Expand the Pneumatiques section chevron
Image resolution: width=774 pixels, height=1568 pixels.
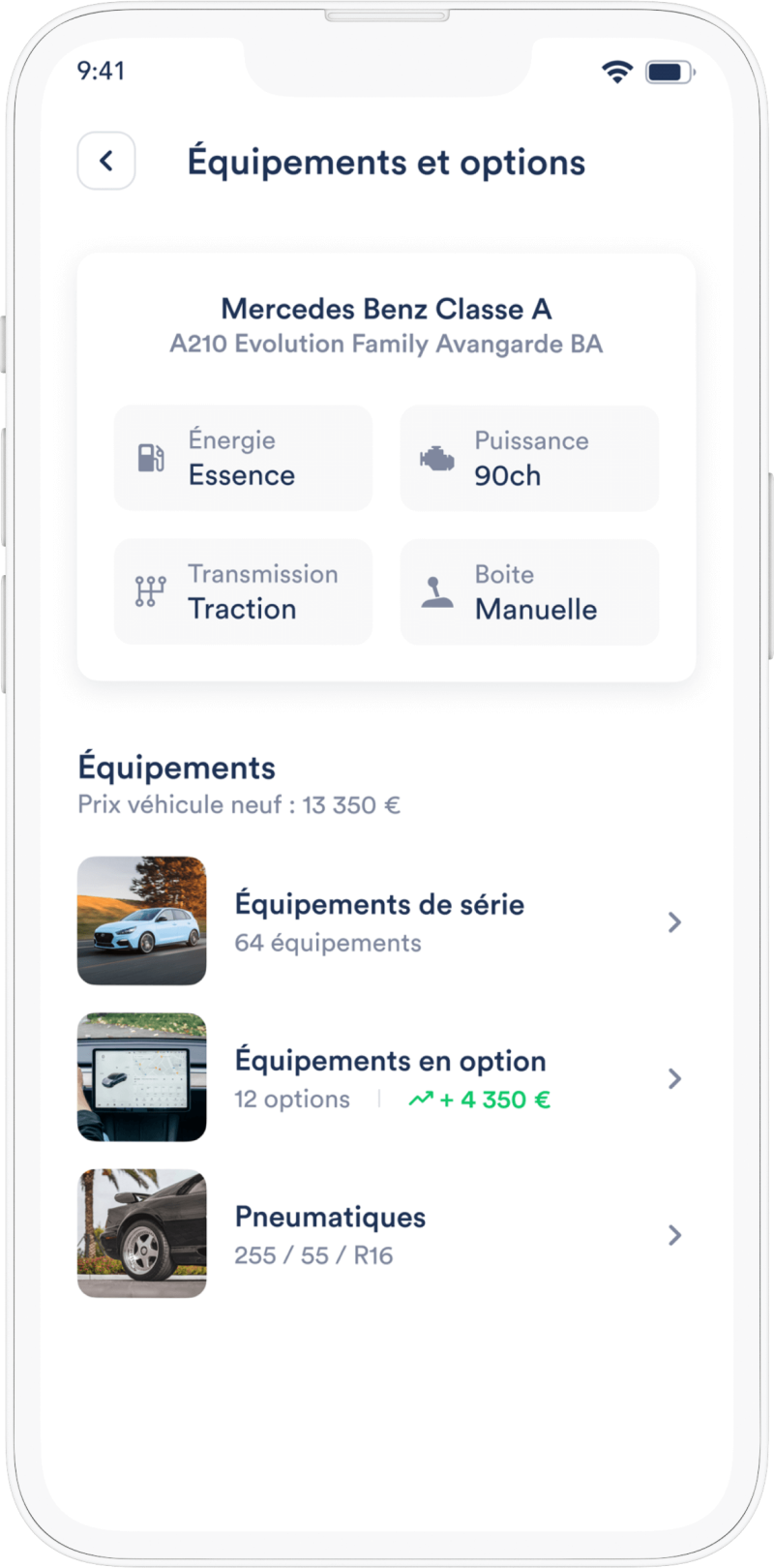point(674,1235)
